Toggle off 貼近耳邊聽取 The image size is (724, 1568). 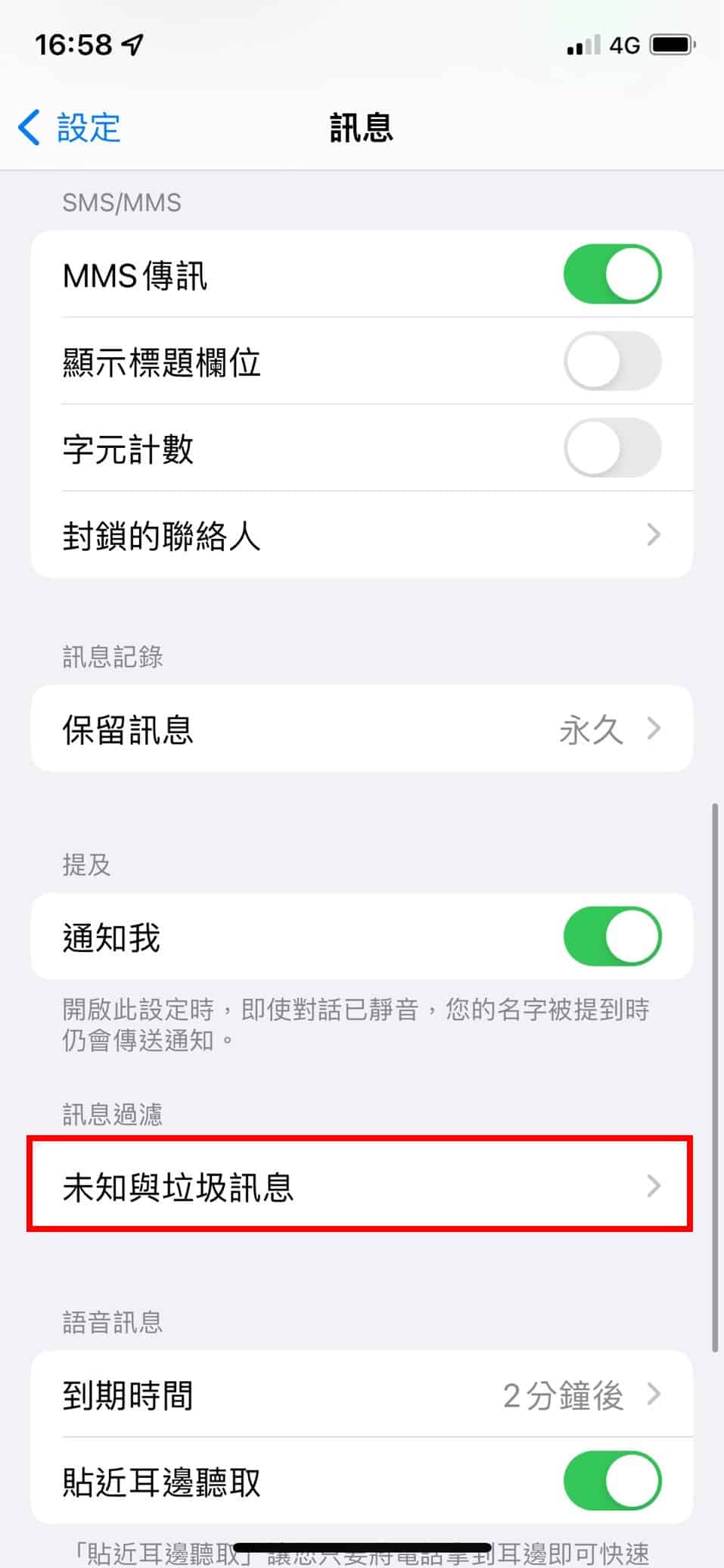coord(612,1481)
